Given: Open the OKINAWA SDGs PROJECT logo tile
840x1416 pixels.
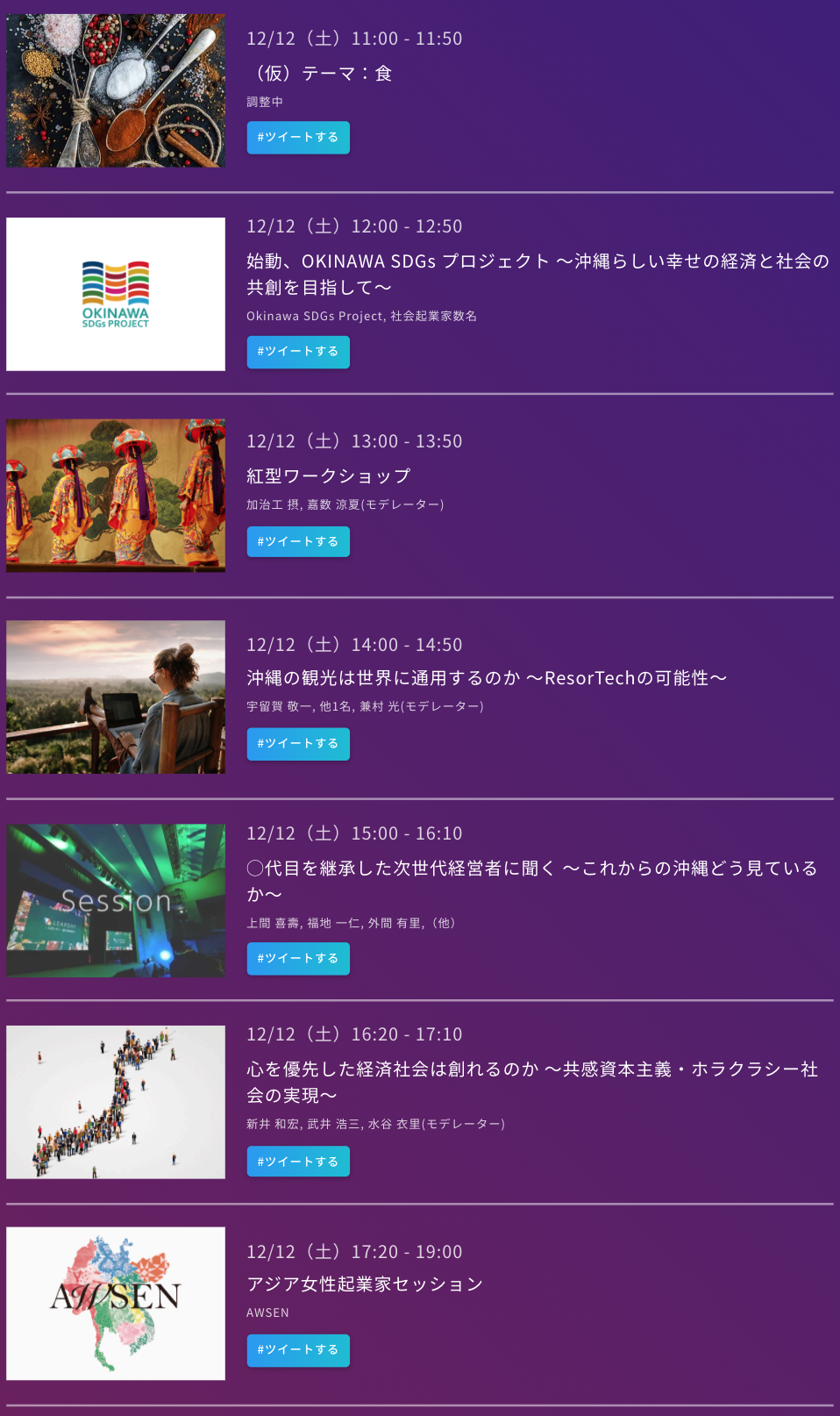Looking at the screenshot, I should point(116,294).
